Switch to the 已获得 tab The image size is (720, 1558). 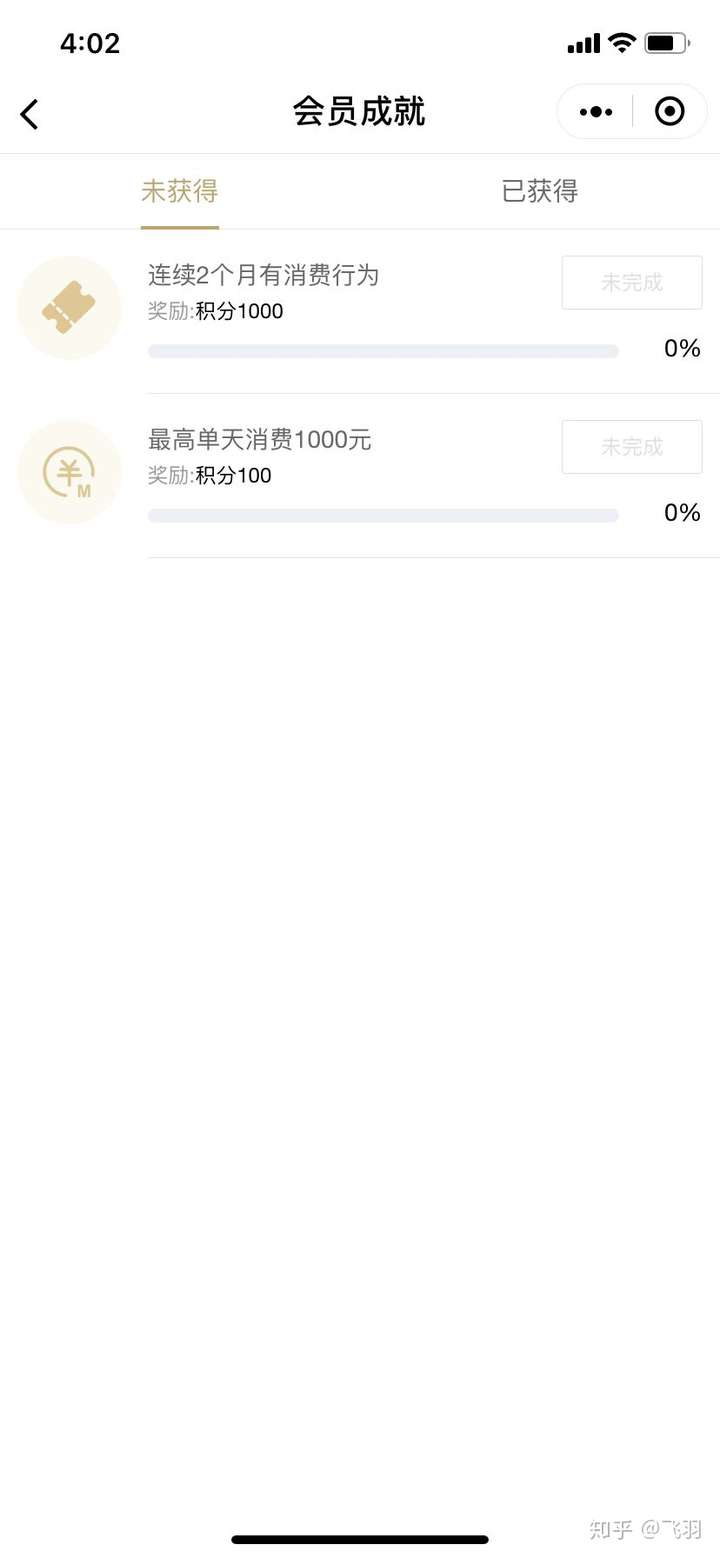(540, 191)
